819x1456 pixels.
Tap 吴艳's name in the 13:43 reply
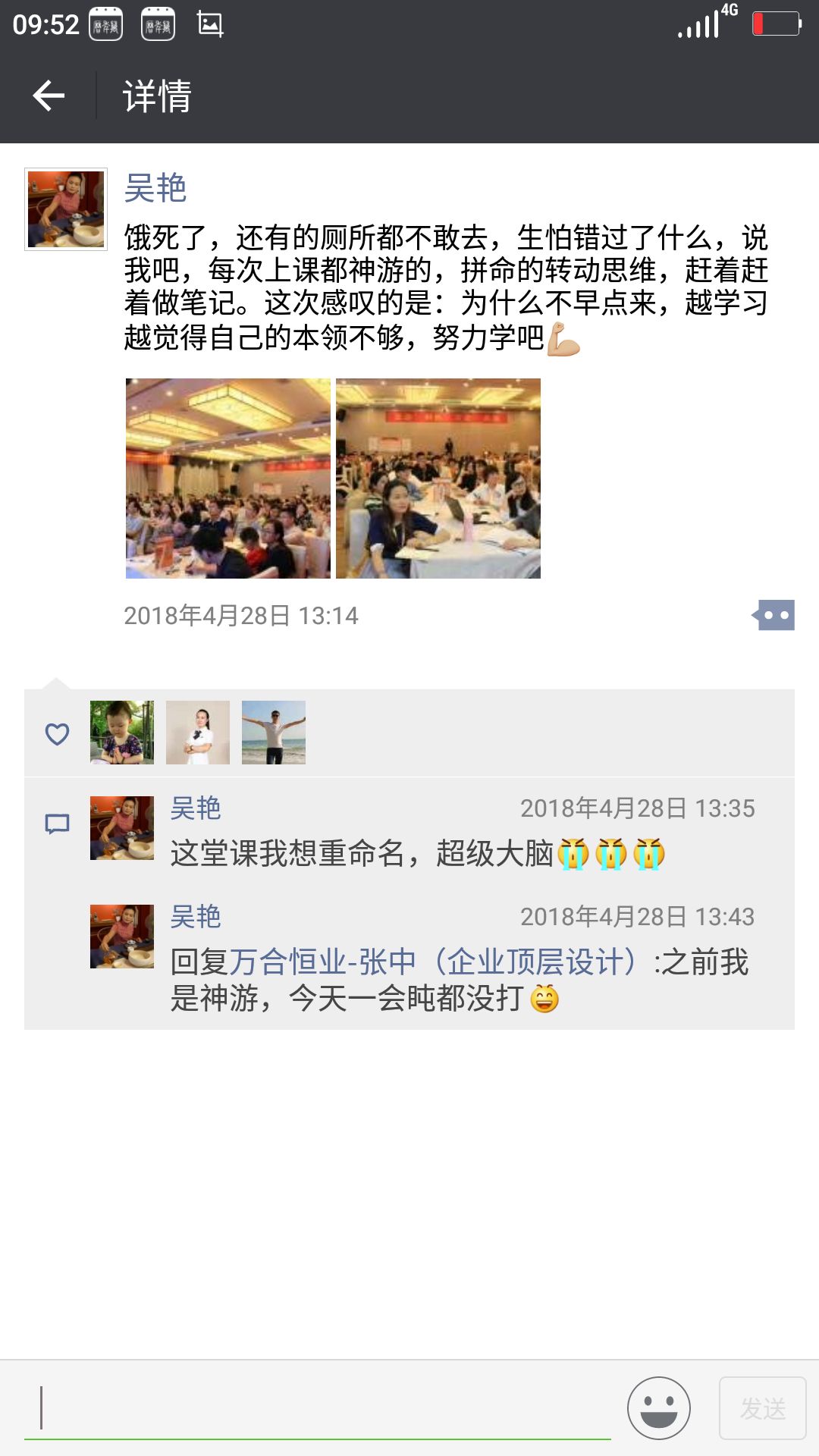[x=196, y=917]
